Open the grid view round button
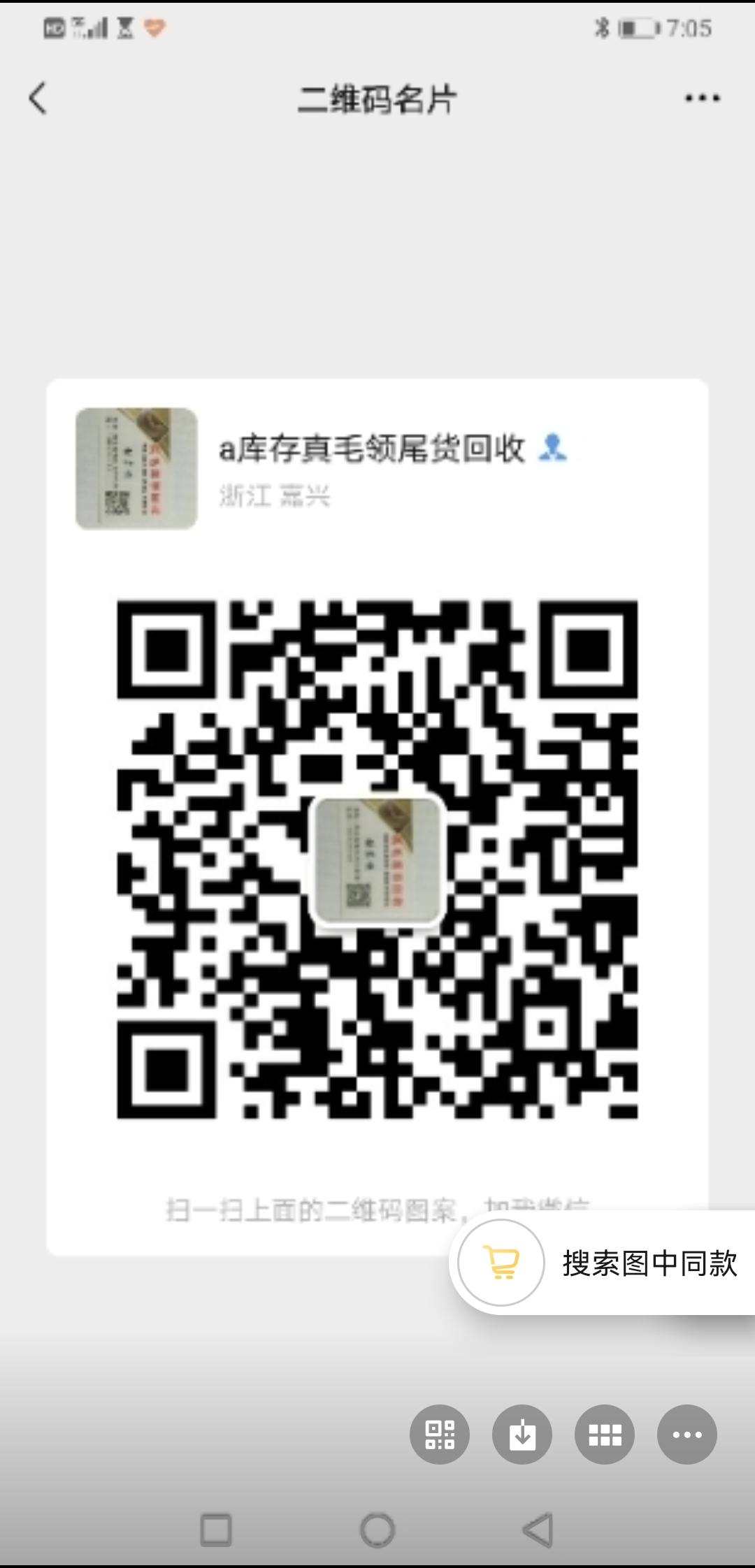The image size is (755, 1568). pyautogui.click(x=605, y=1435)
